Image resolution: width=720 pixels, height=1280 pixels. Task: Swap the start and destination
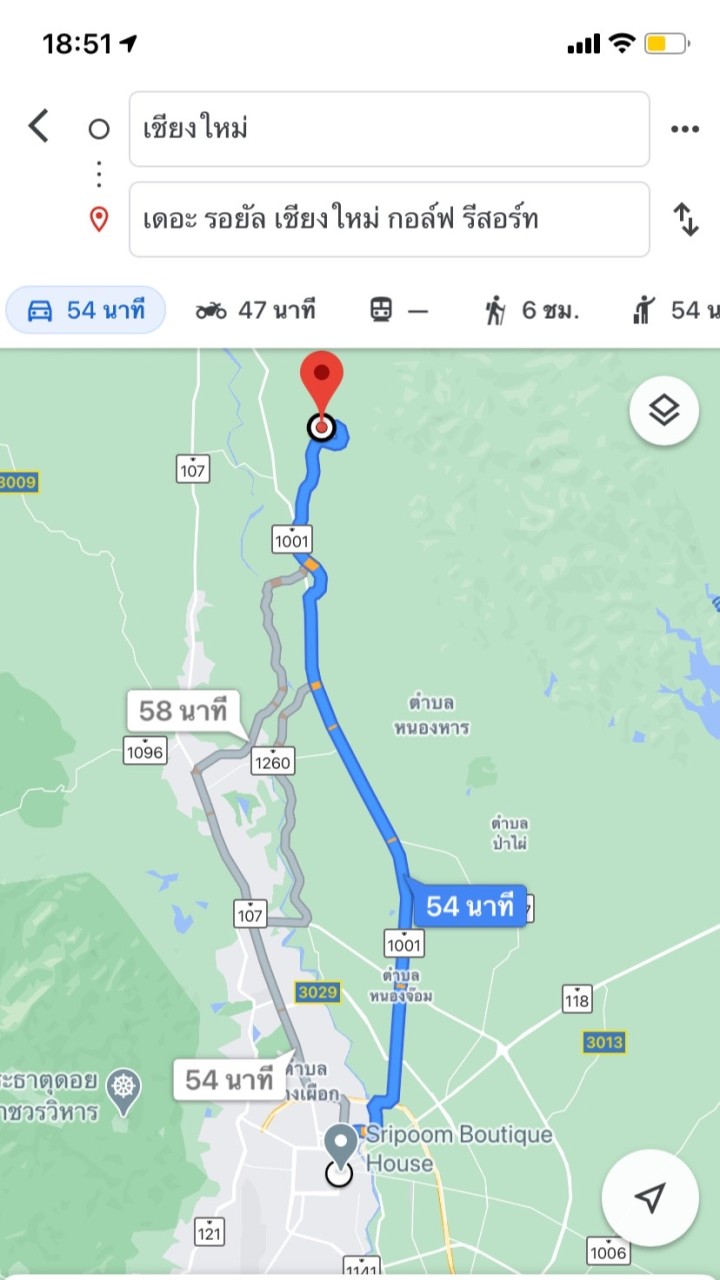[x=685, y=219]
